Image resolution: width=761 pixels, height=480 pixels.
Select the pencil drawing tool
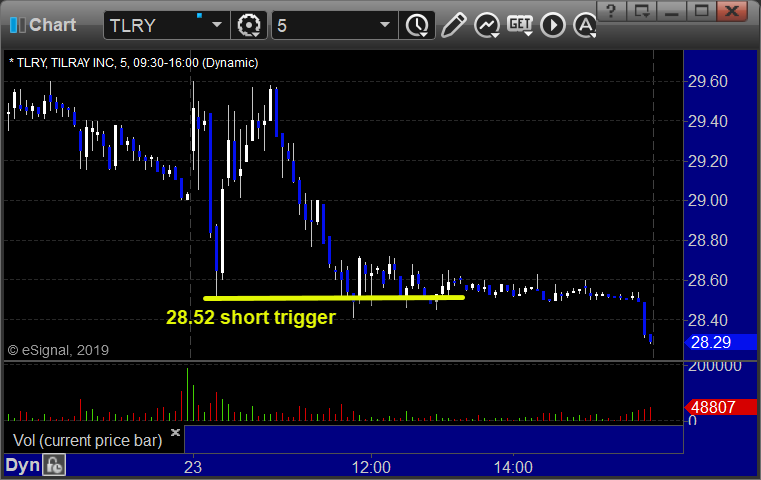coord(453,24)
